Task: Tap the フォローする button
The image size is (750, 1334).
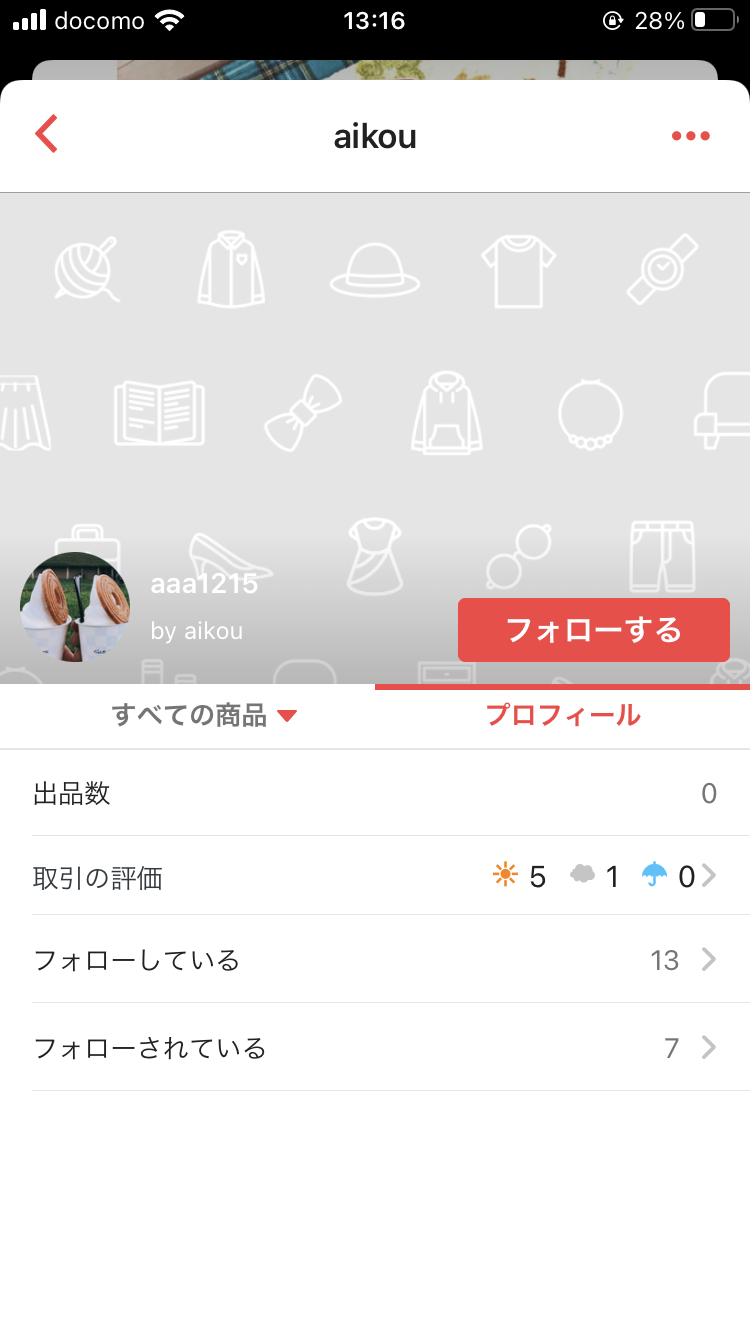Action: pyautogui.click(x=593, y=630)
